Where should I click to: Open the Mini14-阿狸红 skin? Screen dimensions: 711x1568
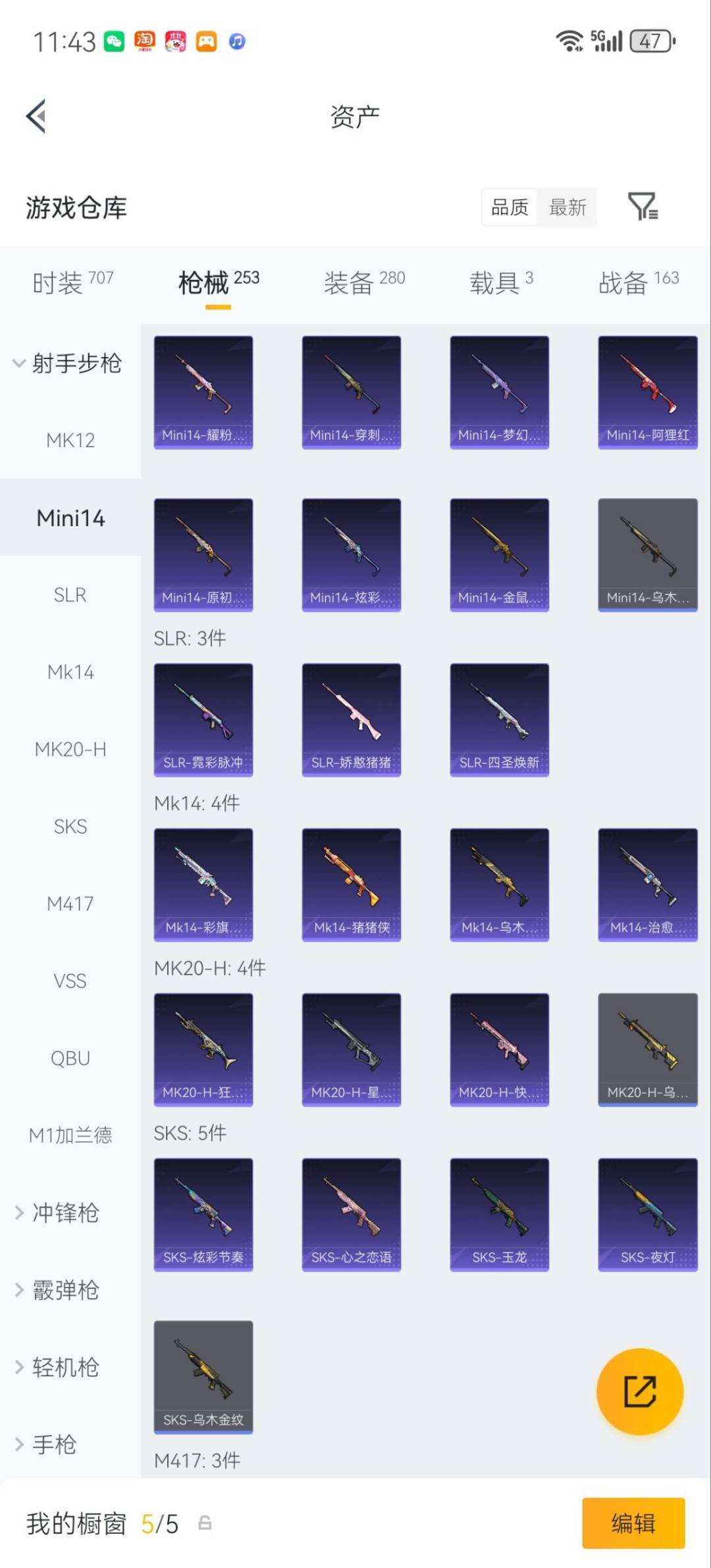pos(648,392)
